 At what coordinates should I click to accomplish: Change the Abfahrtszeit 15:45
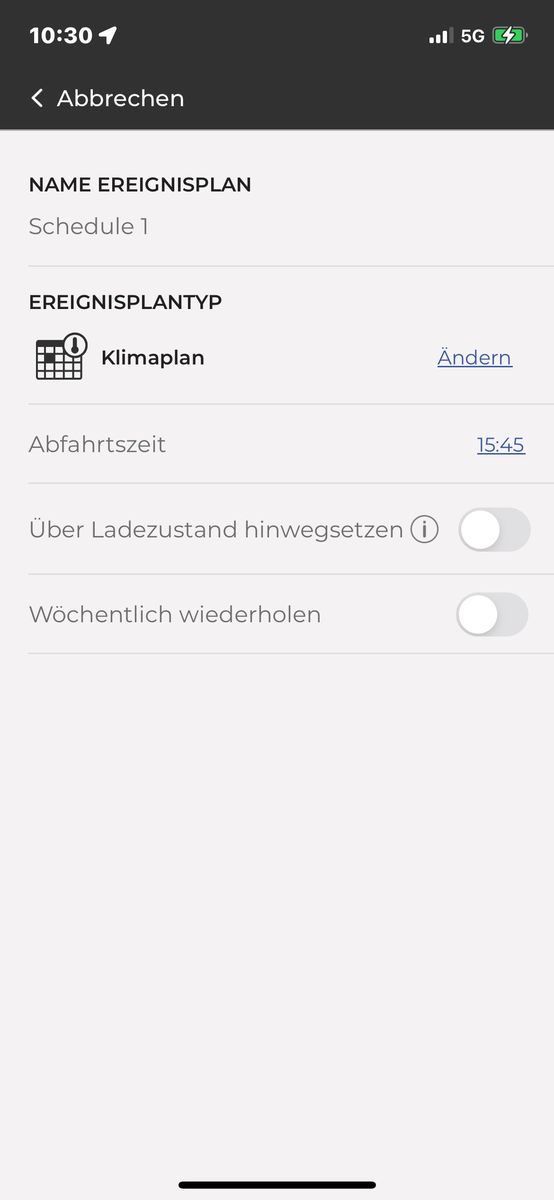pyautogui.click(x=500, y=445)
